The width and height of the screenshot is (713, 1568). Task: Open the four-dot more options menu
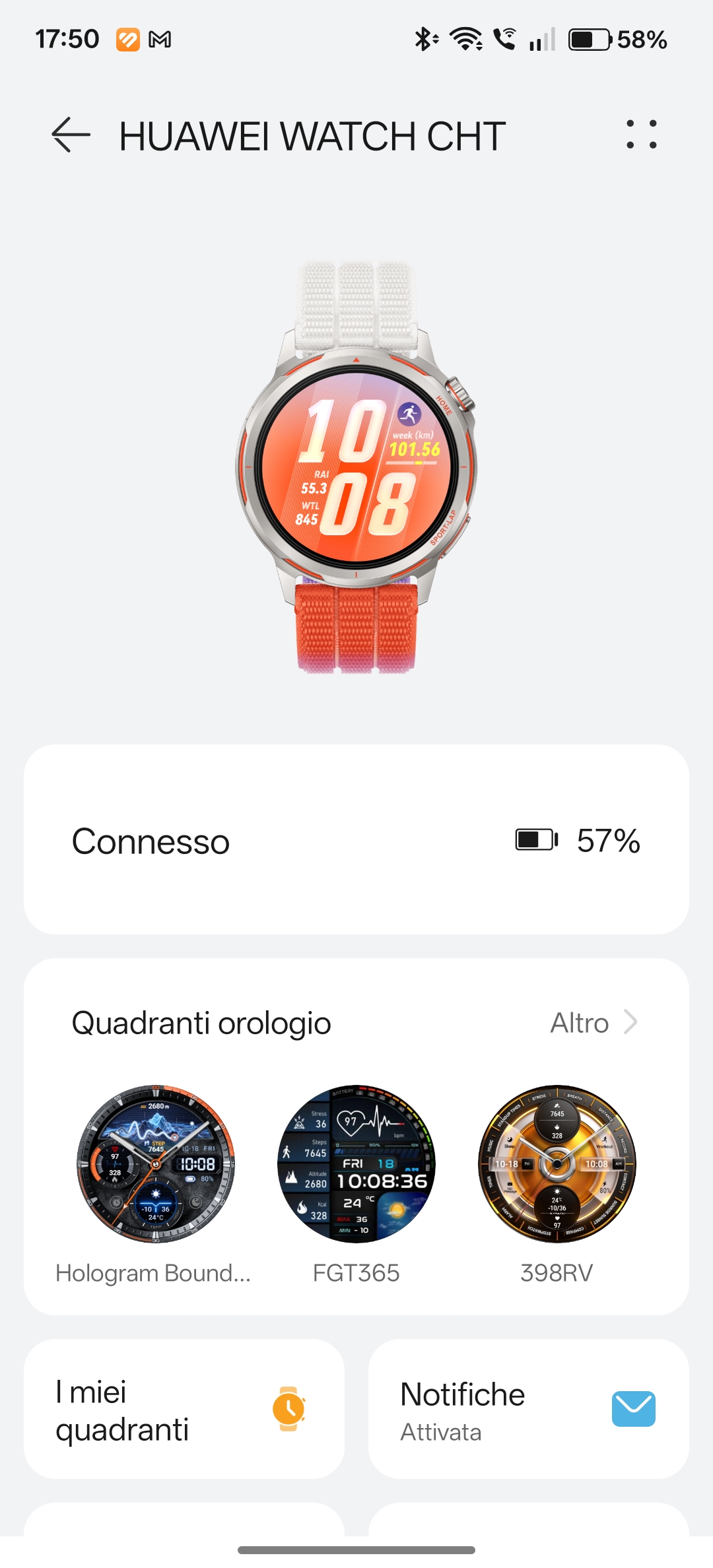click(x=641, y=135)
